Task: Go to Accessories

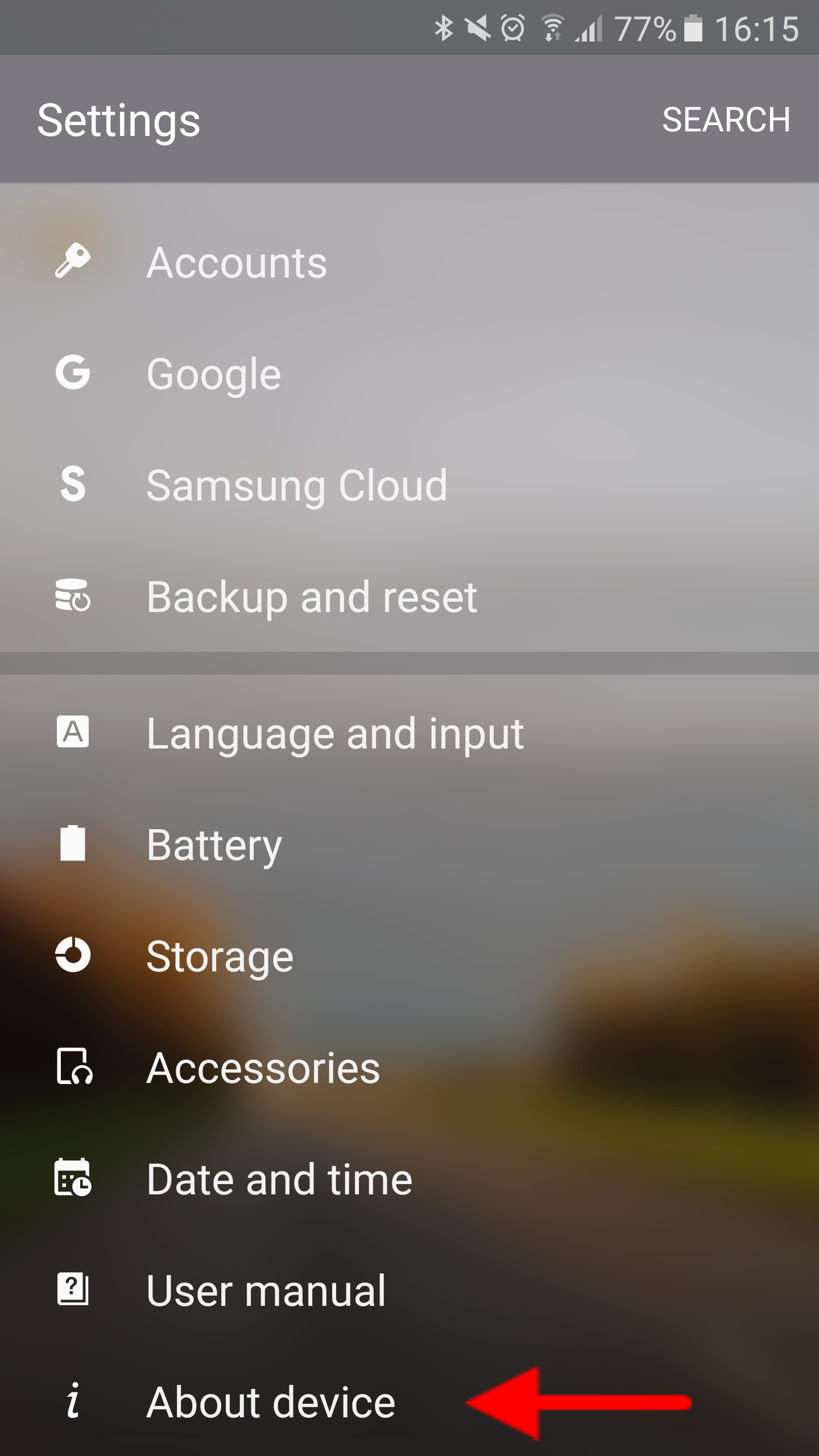Action: coord(409,1068)
